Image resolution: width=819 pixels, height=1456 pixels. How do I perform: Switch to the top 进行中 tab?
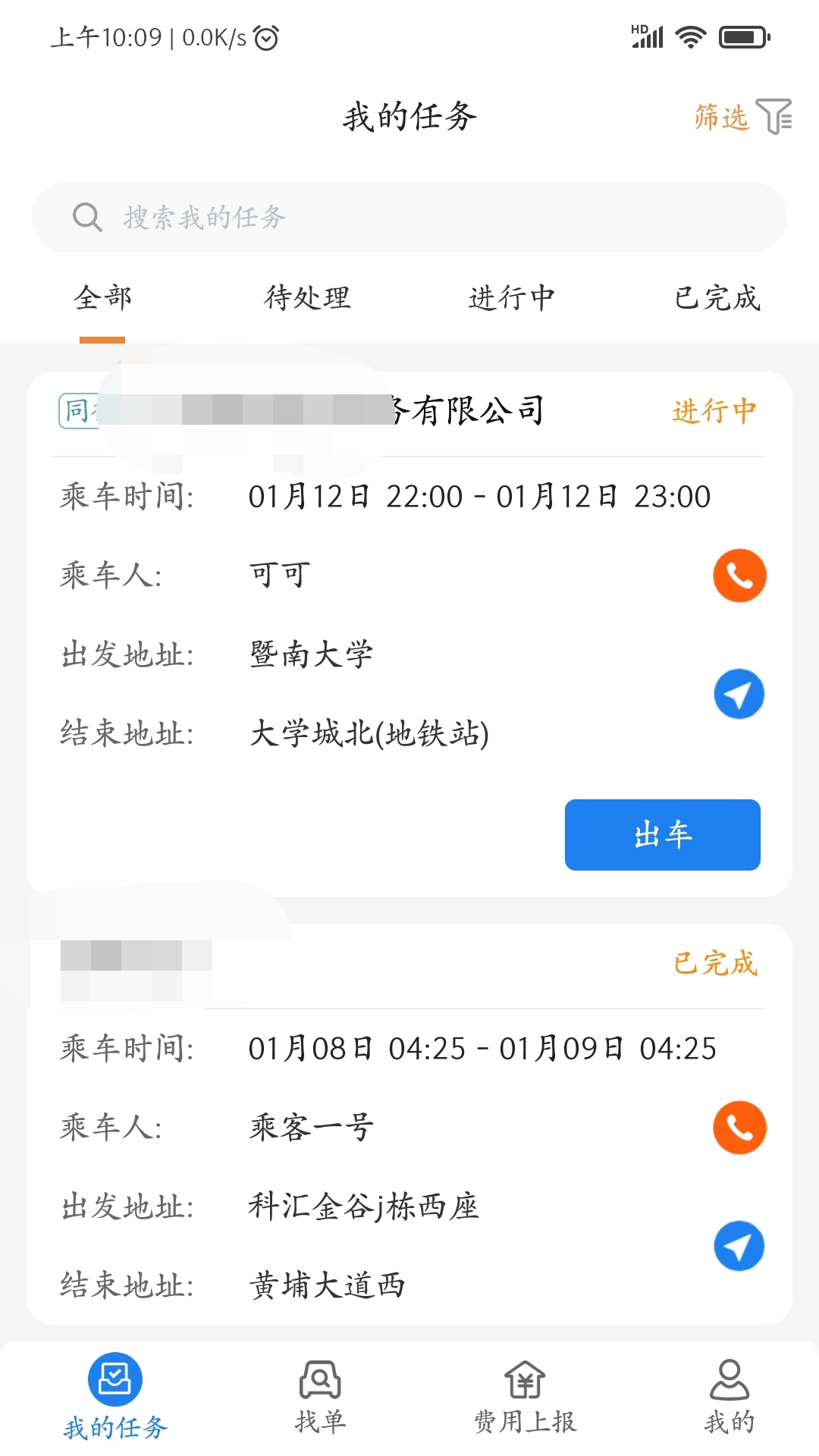click(x=512, y=297)
